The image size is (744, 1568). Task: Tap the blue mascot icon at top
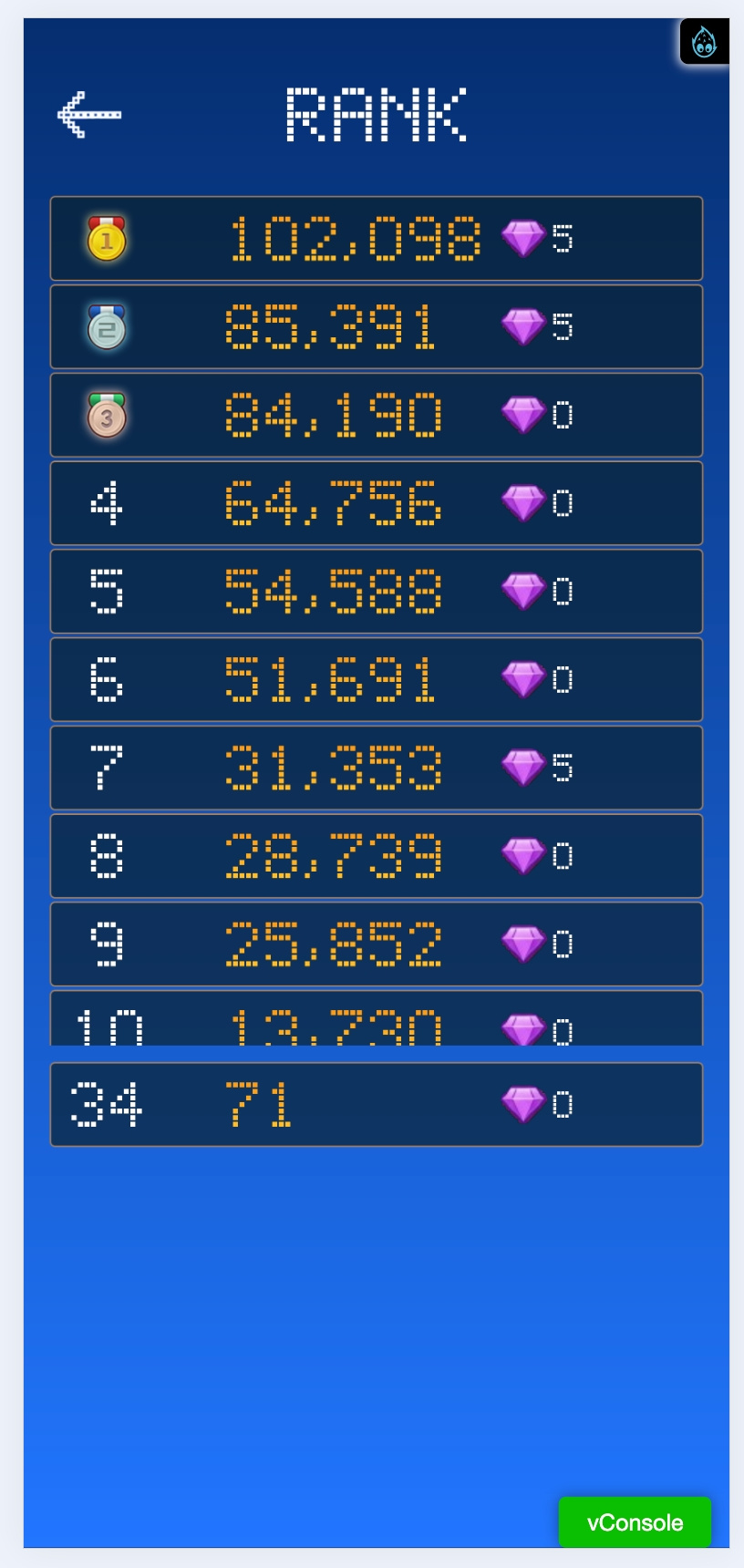click(x=704, y=42)
